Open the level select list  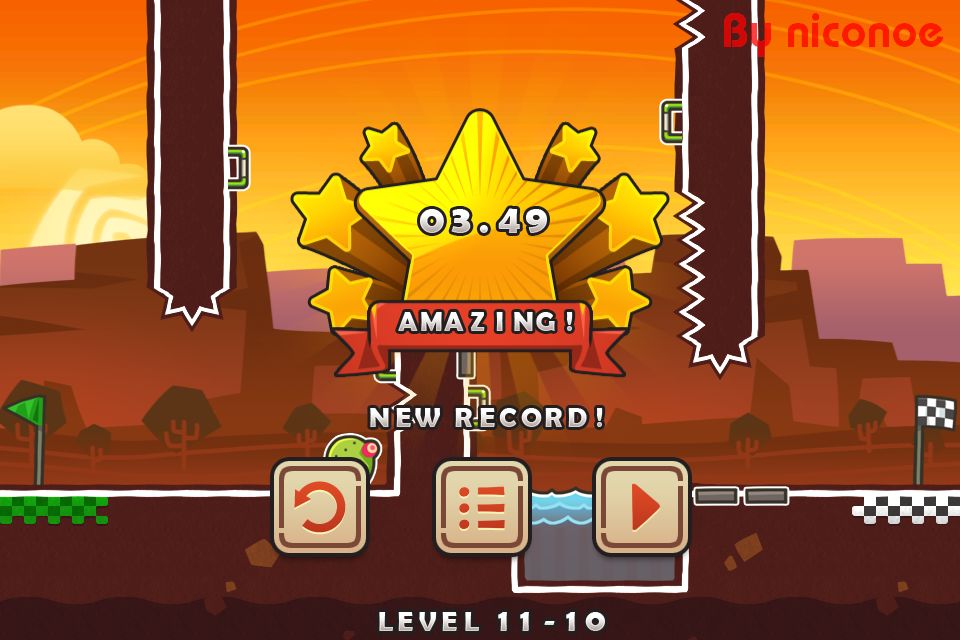point(482,507)
